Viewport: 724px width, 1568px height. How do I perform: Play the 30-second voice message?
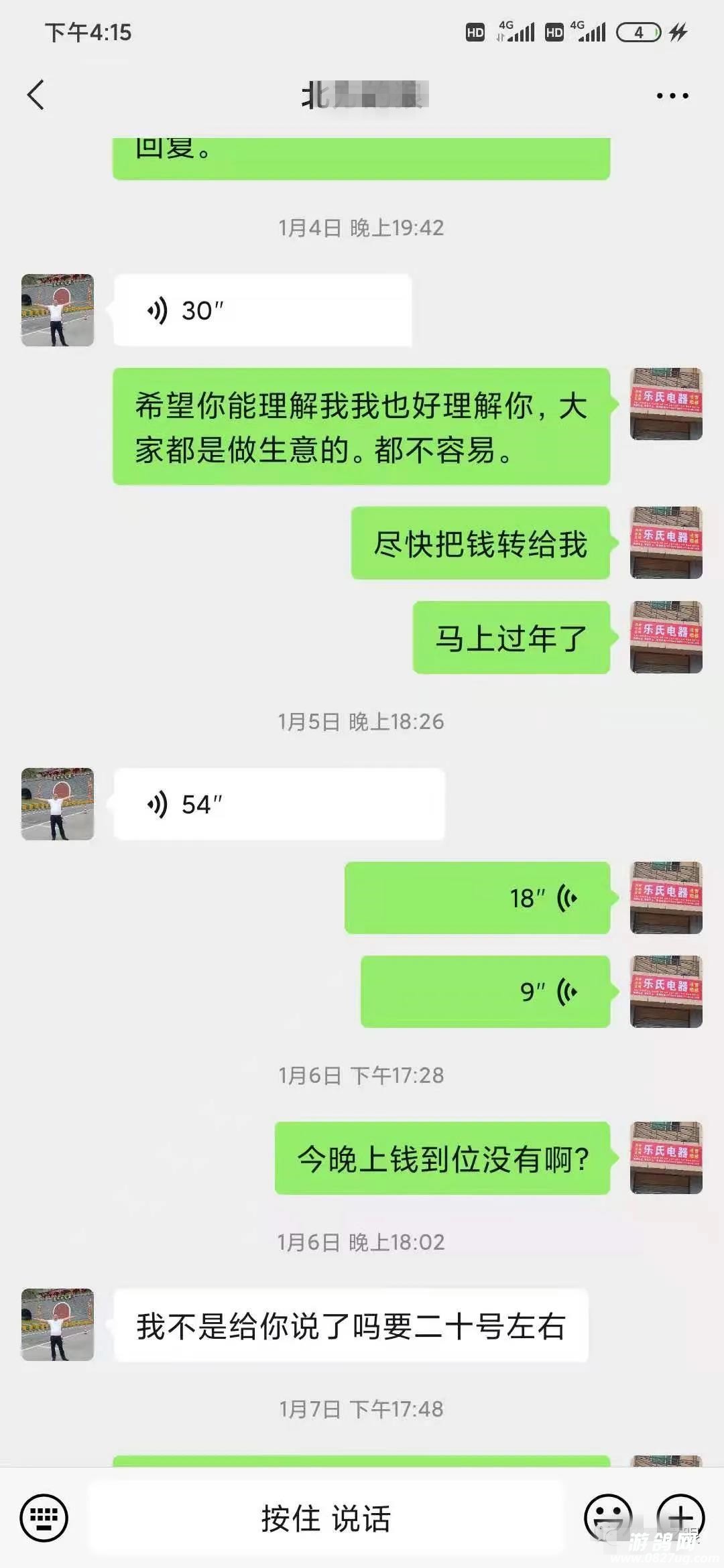(x=262, y=310)
